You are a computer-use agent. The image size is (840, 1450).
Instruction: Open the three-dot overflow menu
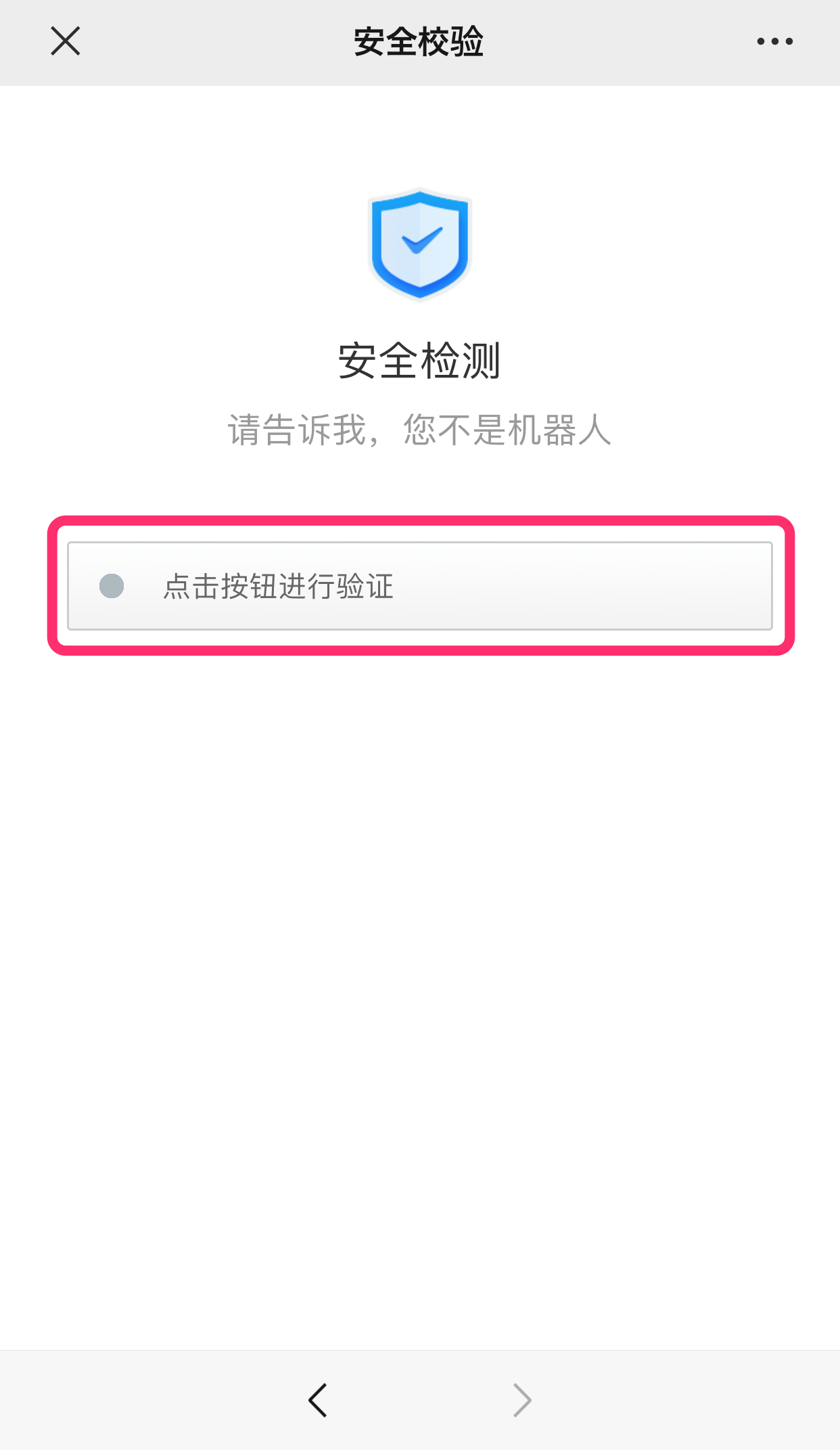[x=775, y=41]
